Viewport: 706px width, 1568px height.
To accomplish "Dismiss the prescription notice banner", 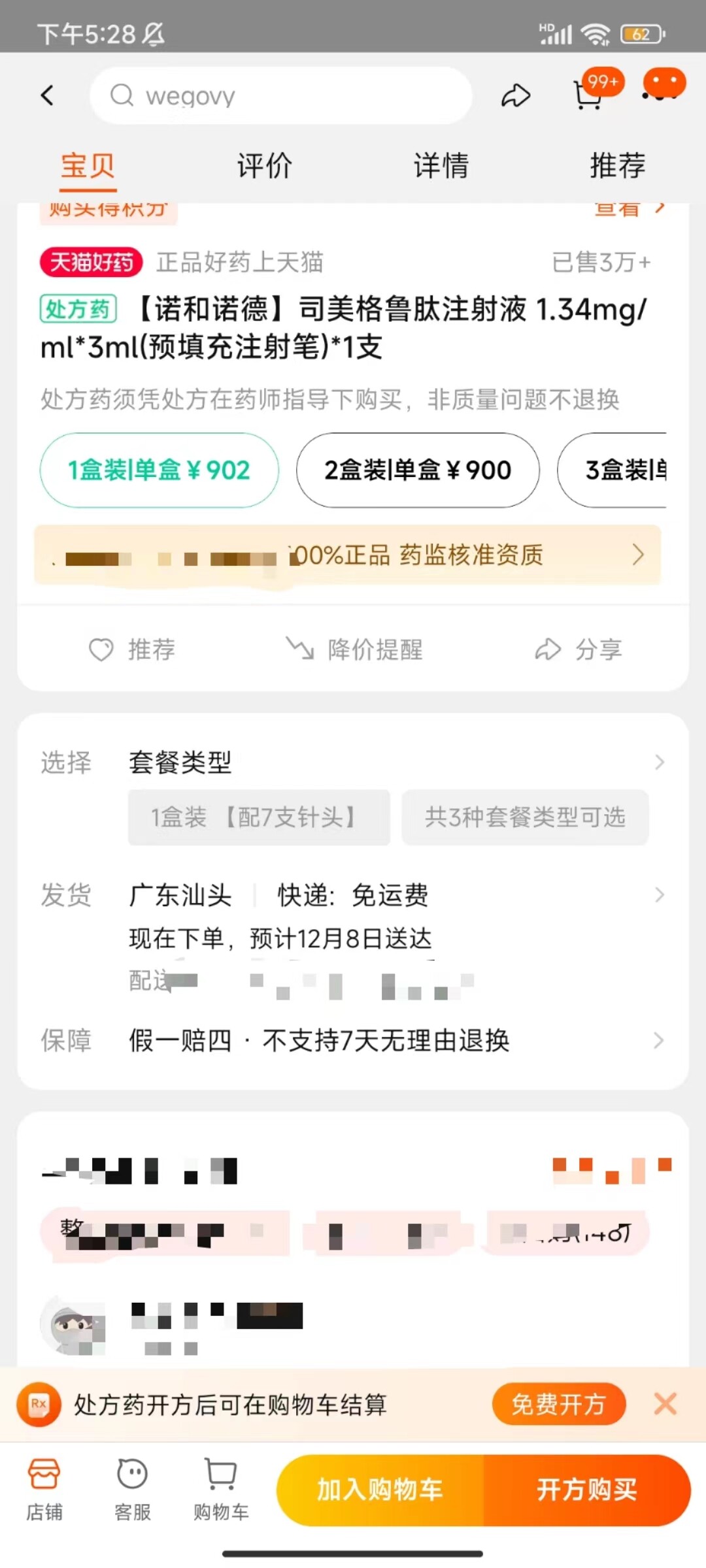I will pos(665,1404).
